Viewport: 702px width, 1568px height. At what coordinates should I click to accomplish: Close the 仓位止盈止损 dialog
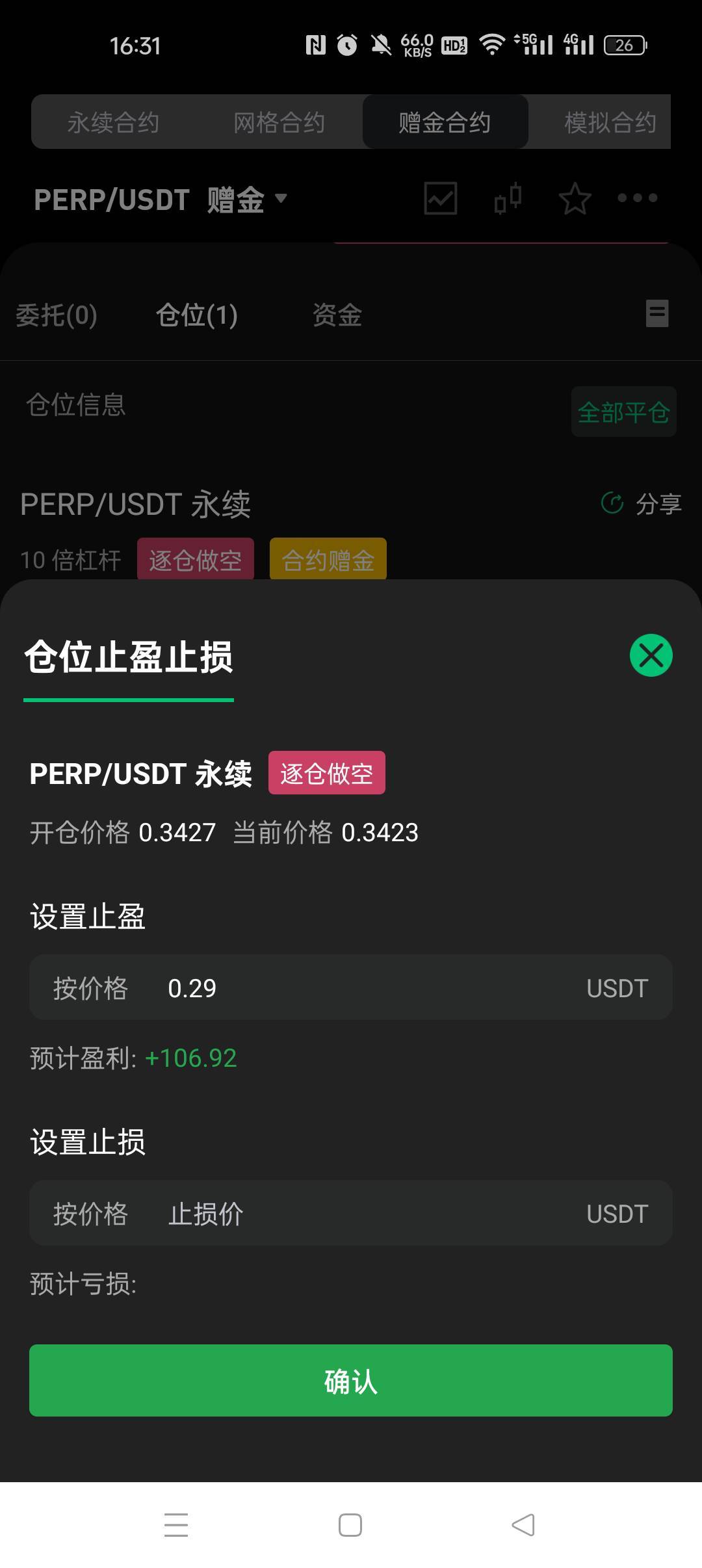(x=651, y=655)
